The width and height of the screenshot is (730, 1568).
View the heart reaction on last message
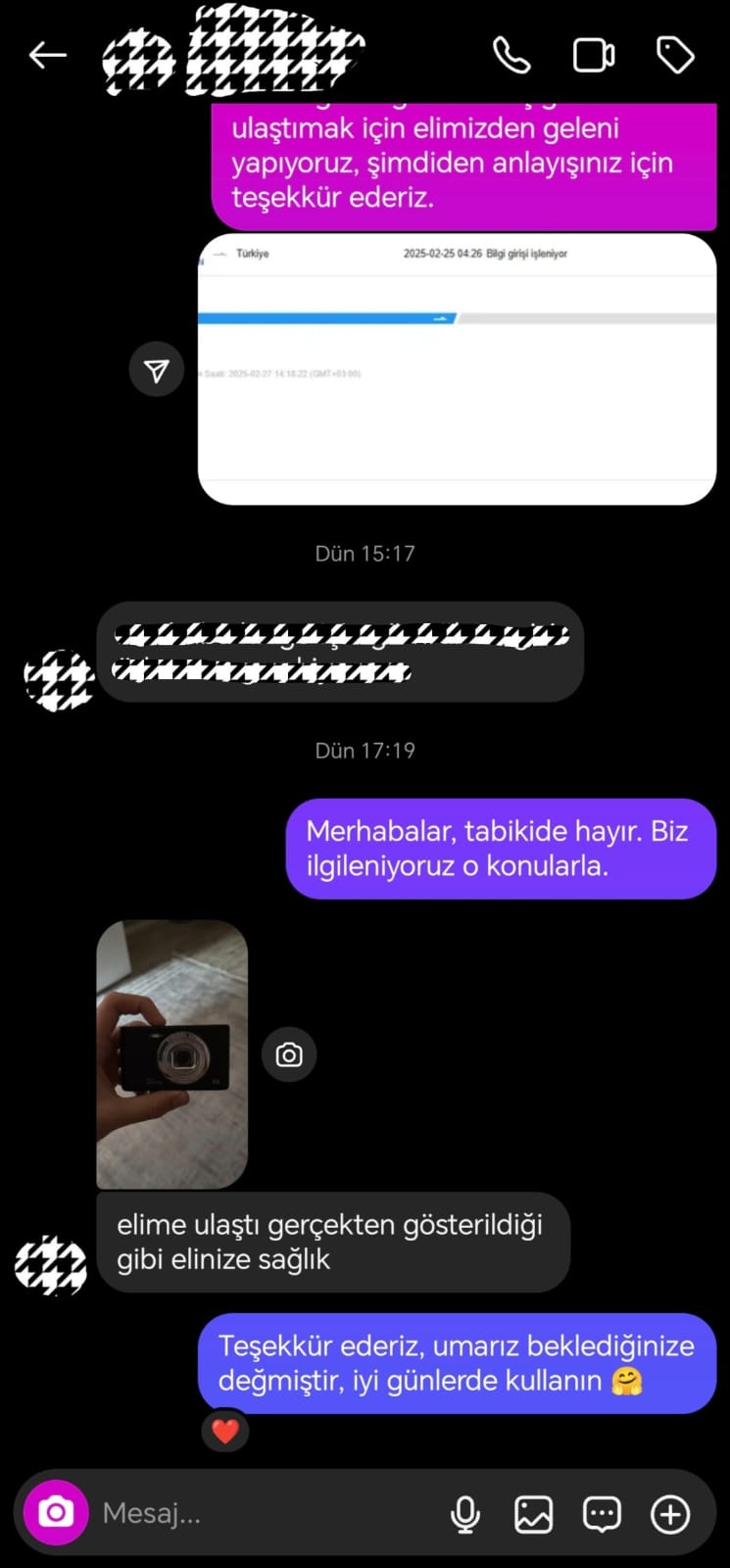[225, 1432]
